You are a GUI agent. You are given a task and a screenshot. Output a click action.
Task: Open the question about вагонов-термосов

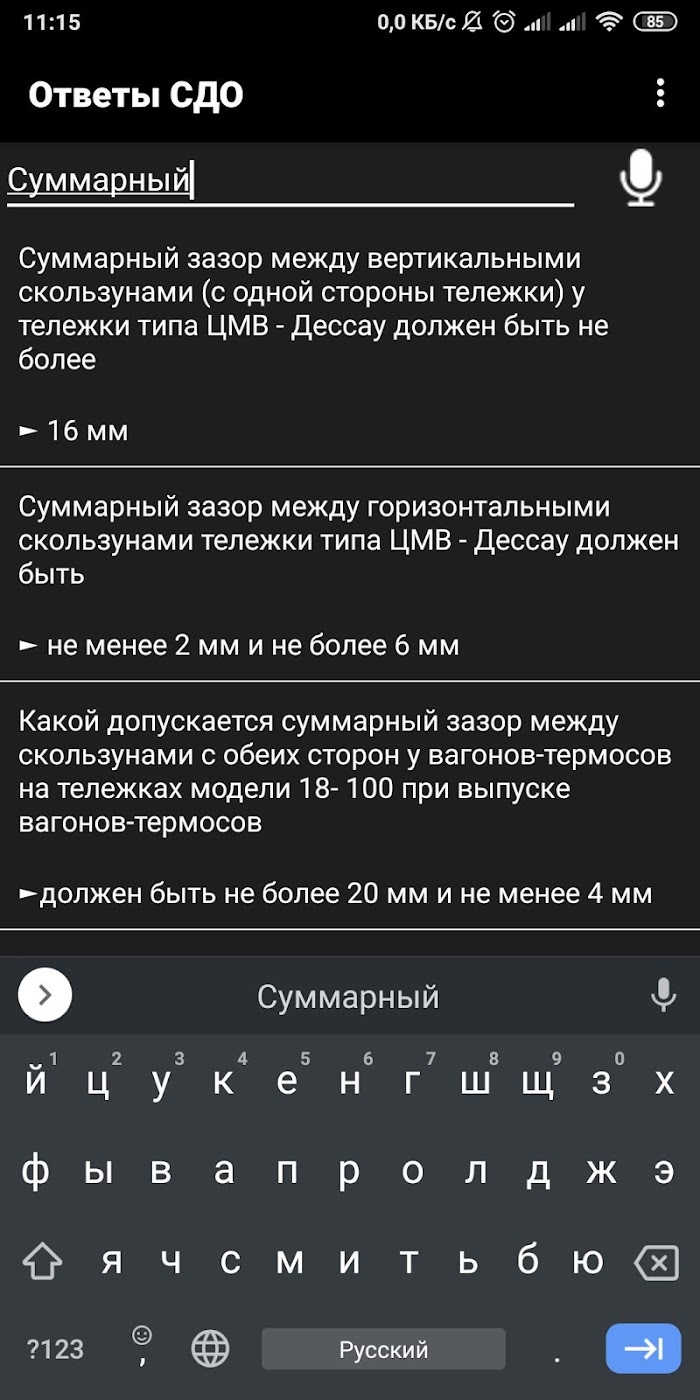tap(349, 806)
